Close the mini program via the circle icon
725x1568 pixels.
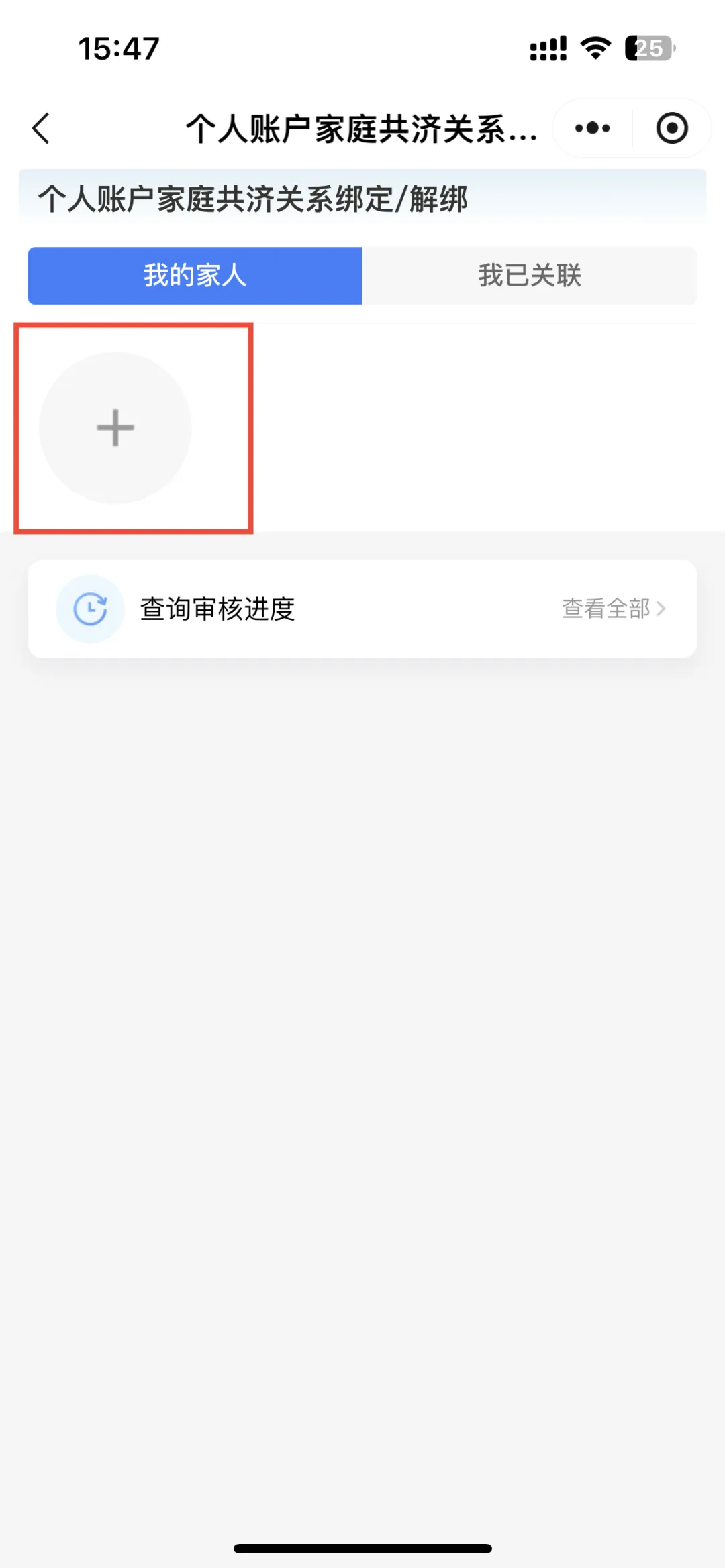(x=672, y=128)
